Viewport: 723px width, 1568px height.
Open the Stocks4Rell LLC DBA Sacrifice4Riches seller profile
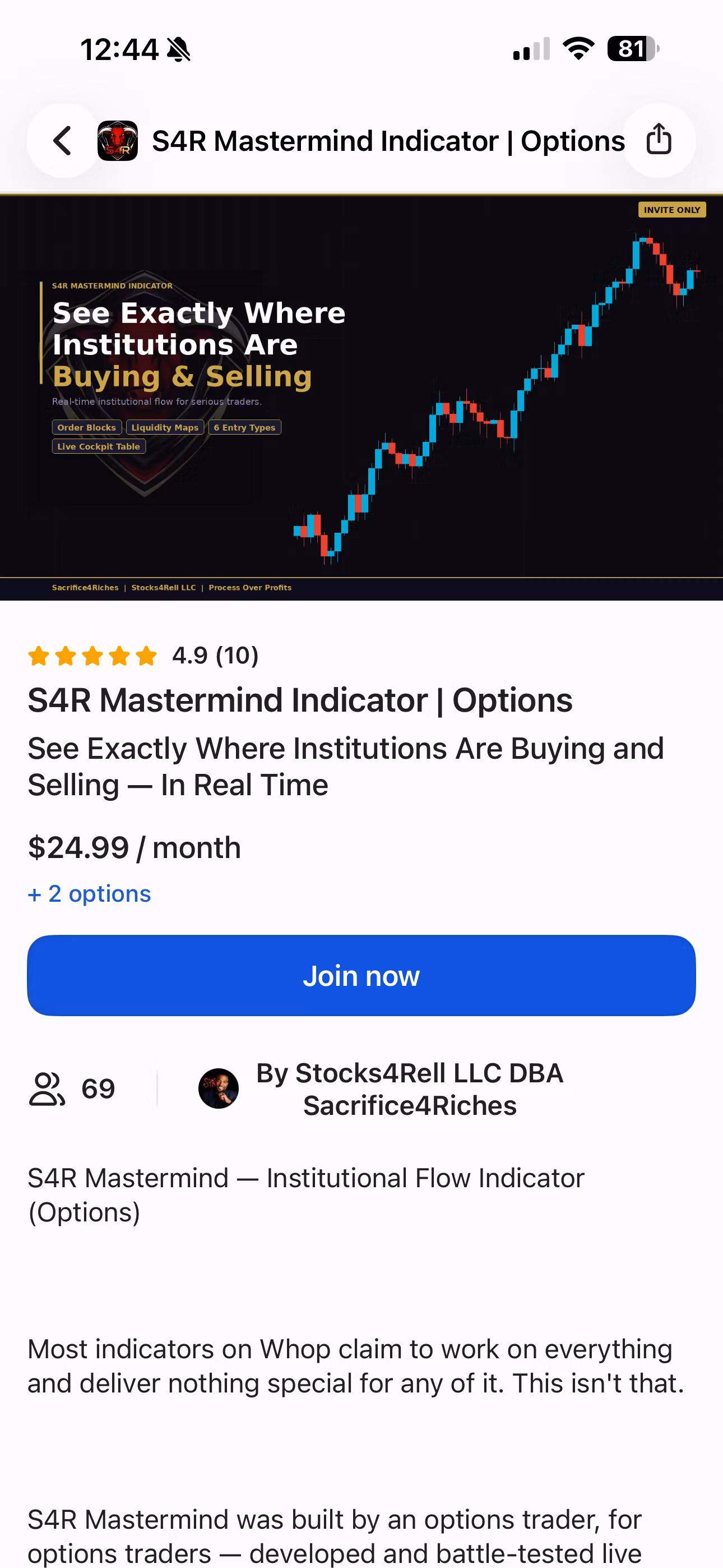tap(381, 1089)
